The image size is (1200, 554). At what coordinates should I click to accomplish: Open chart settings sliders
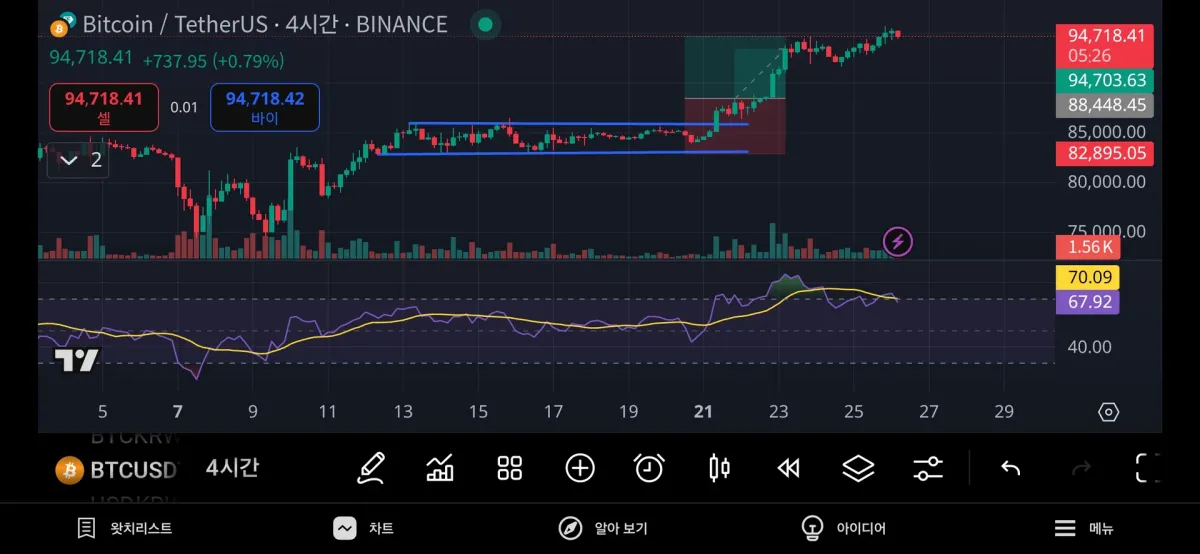tap(928, 468)
